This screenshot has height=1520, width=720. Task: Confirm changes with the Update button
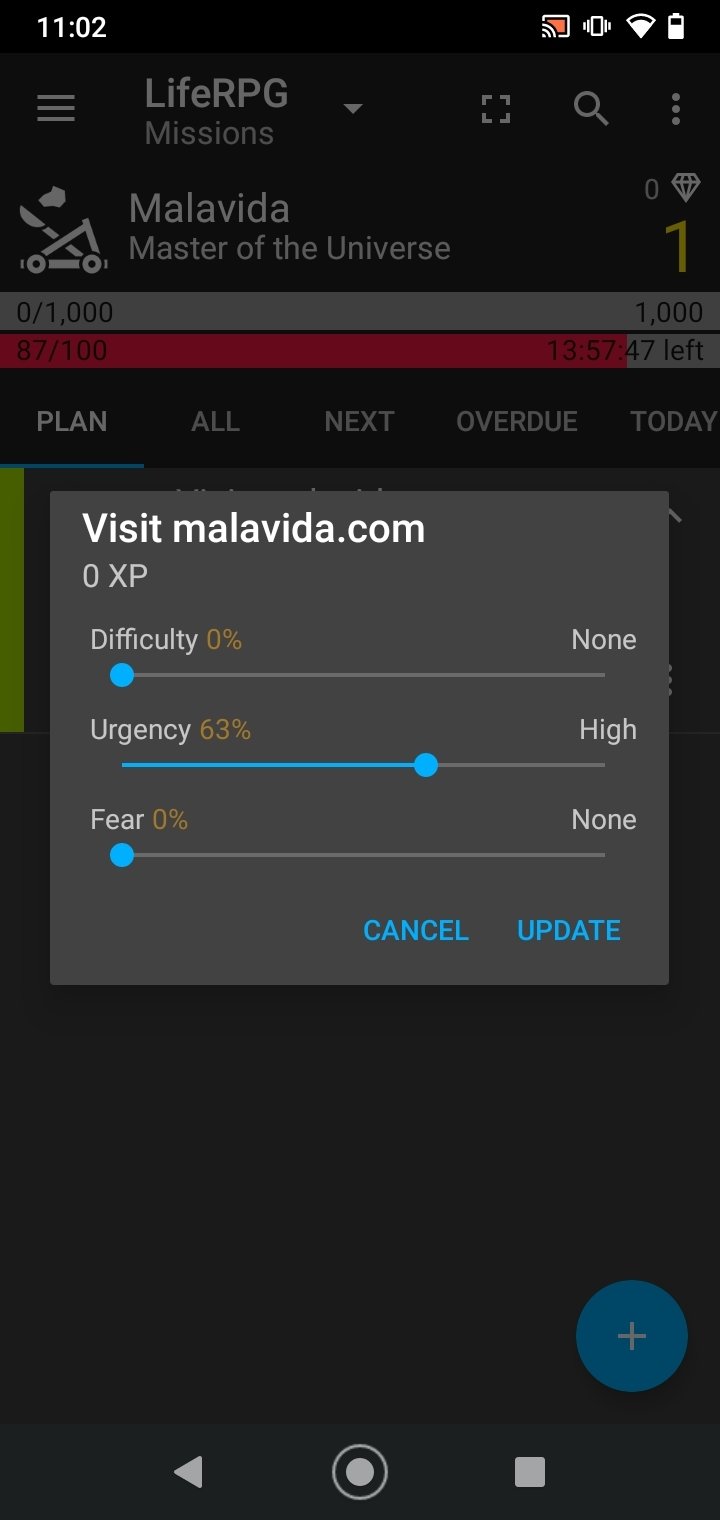tap(568, 930)
